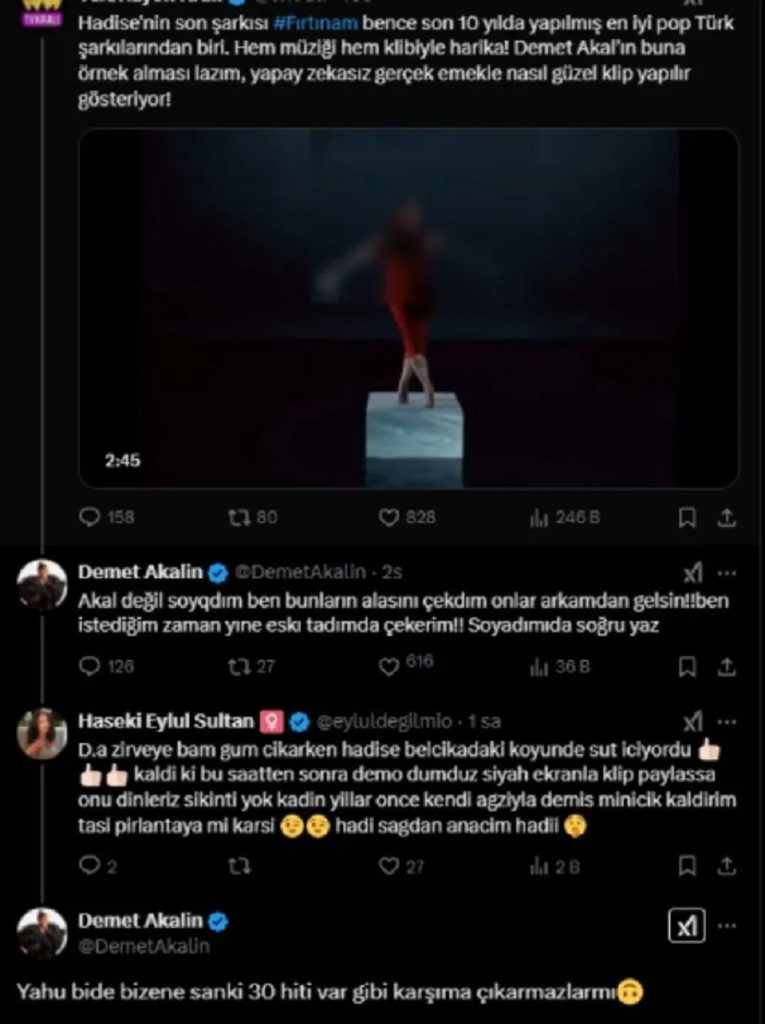Image resolution: width=765 pixels, height=1024 pixels.
Task: Like Demet Akalin's reply with 616 likes
Action: click(389, 666)
